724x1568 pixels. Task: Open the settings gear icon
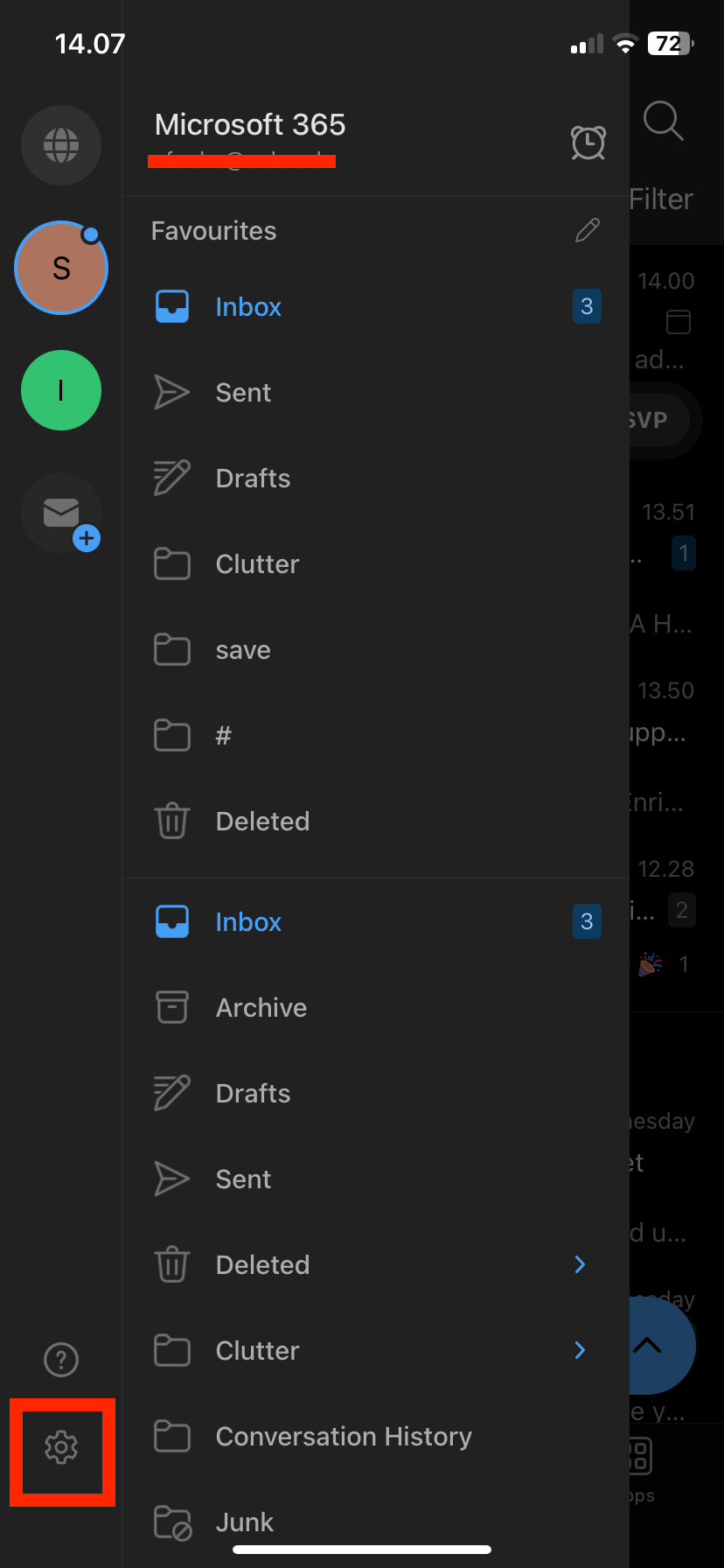coord(61,1447)
